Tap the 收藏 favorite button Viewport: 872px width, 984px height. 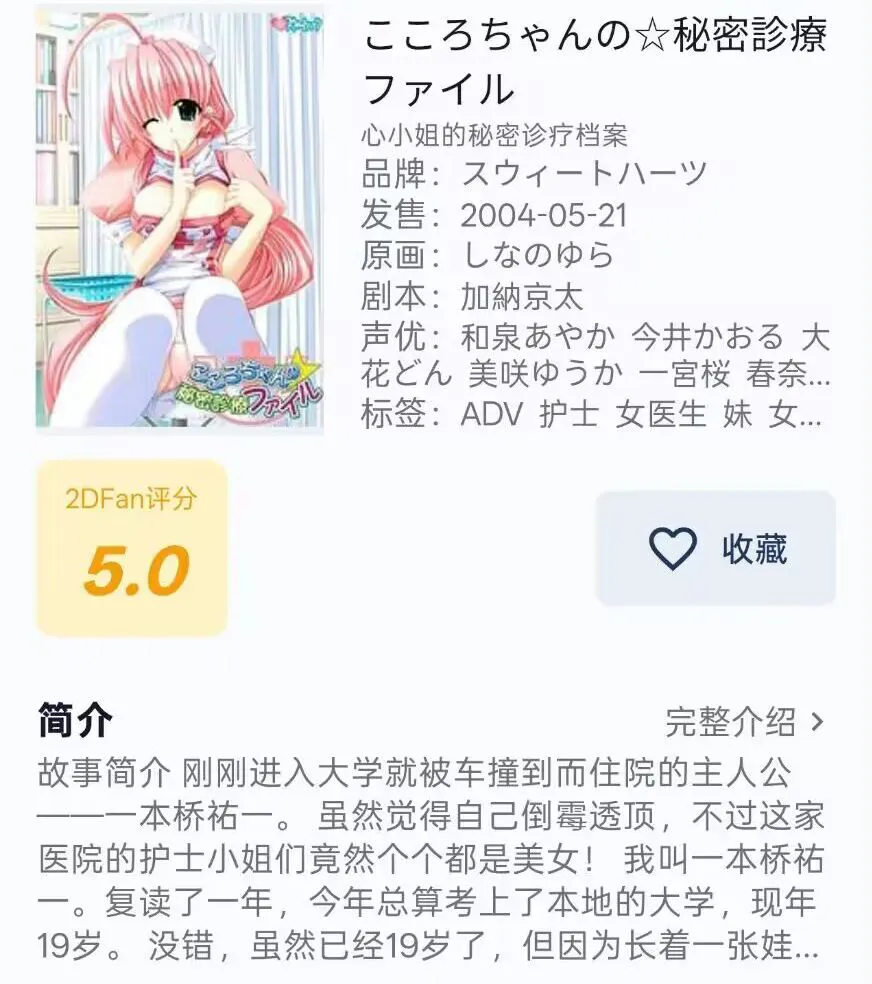tap(716, 549)
